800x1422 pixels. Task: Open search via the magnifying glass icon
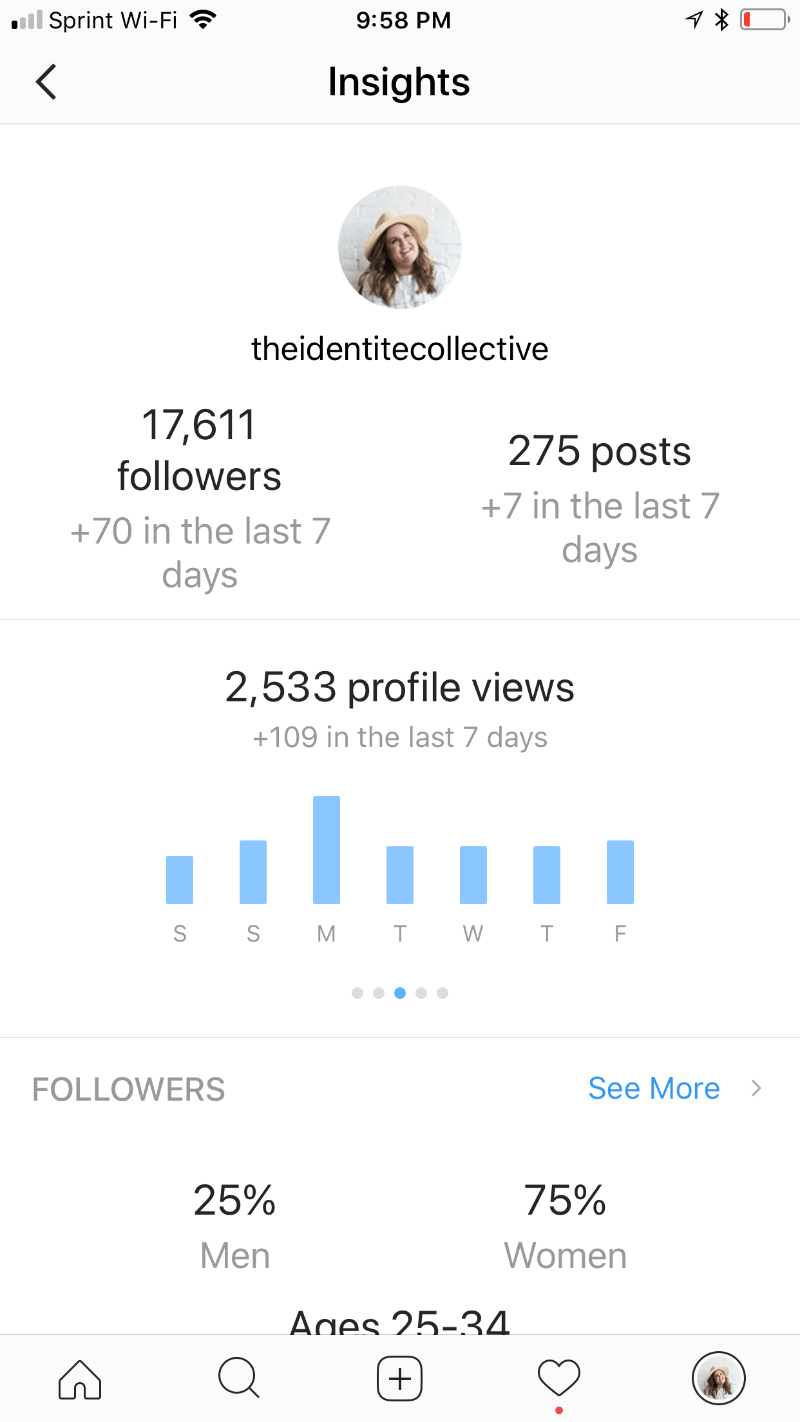[x=239, y=1378]
